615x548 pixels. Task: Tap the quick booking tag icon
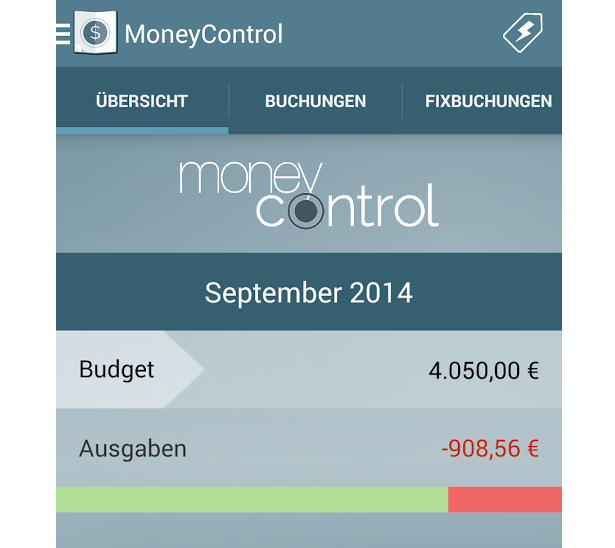coord(522,34)
